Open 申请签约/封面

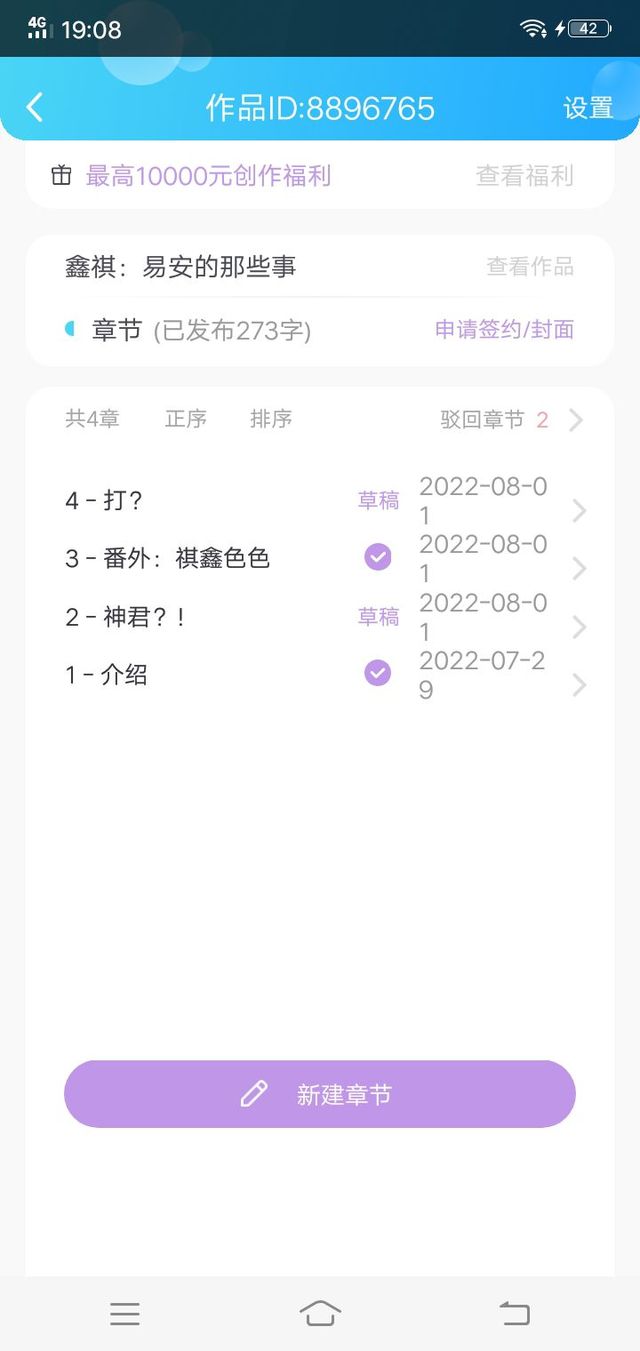(504, 330)
